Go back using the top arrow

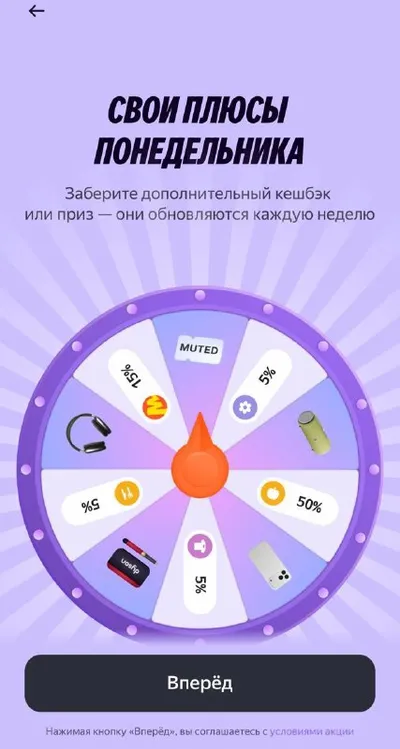click(36, 11)
